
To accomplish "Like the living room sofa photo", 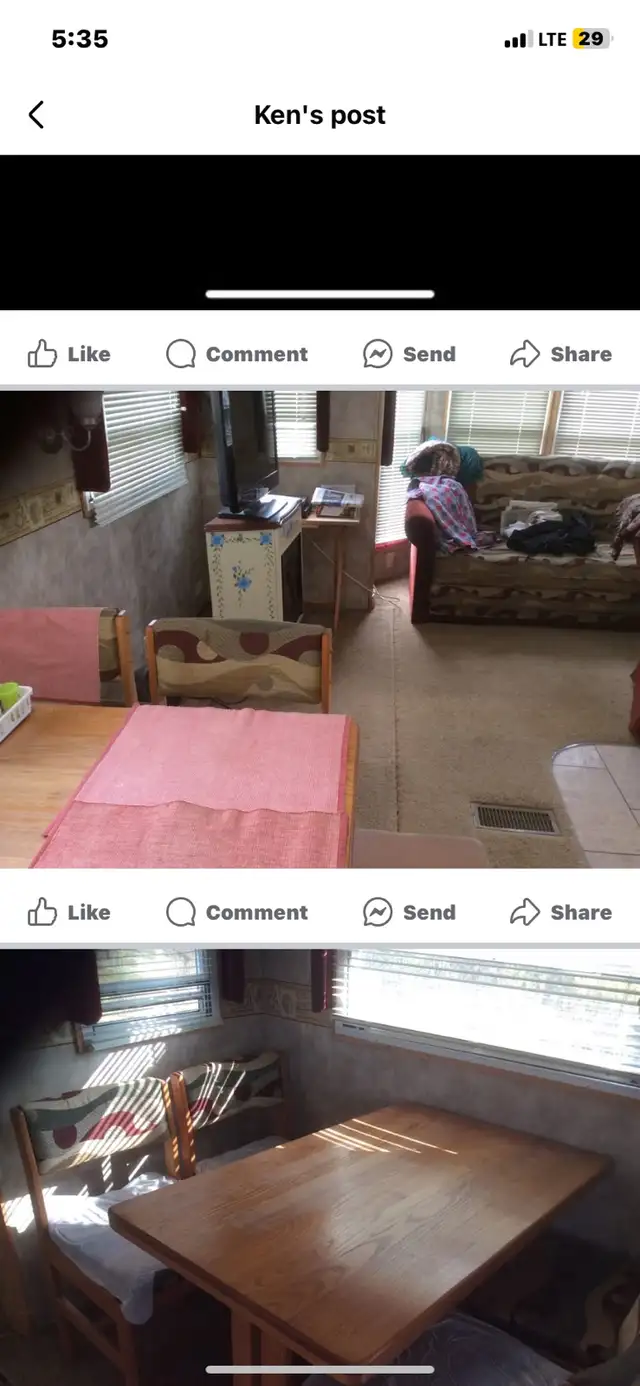I will tap(69, 912).
